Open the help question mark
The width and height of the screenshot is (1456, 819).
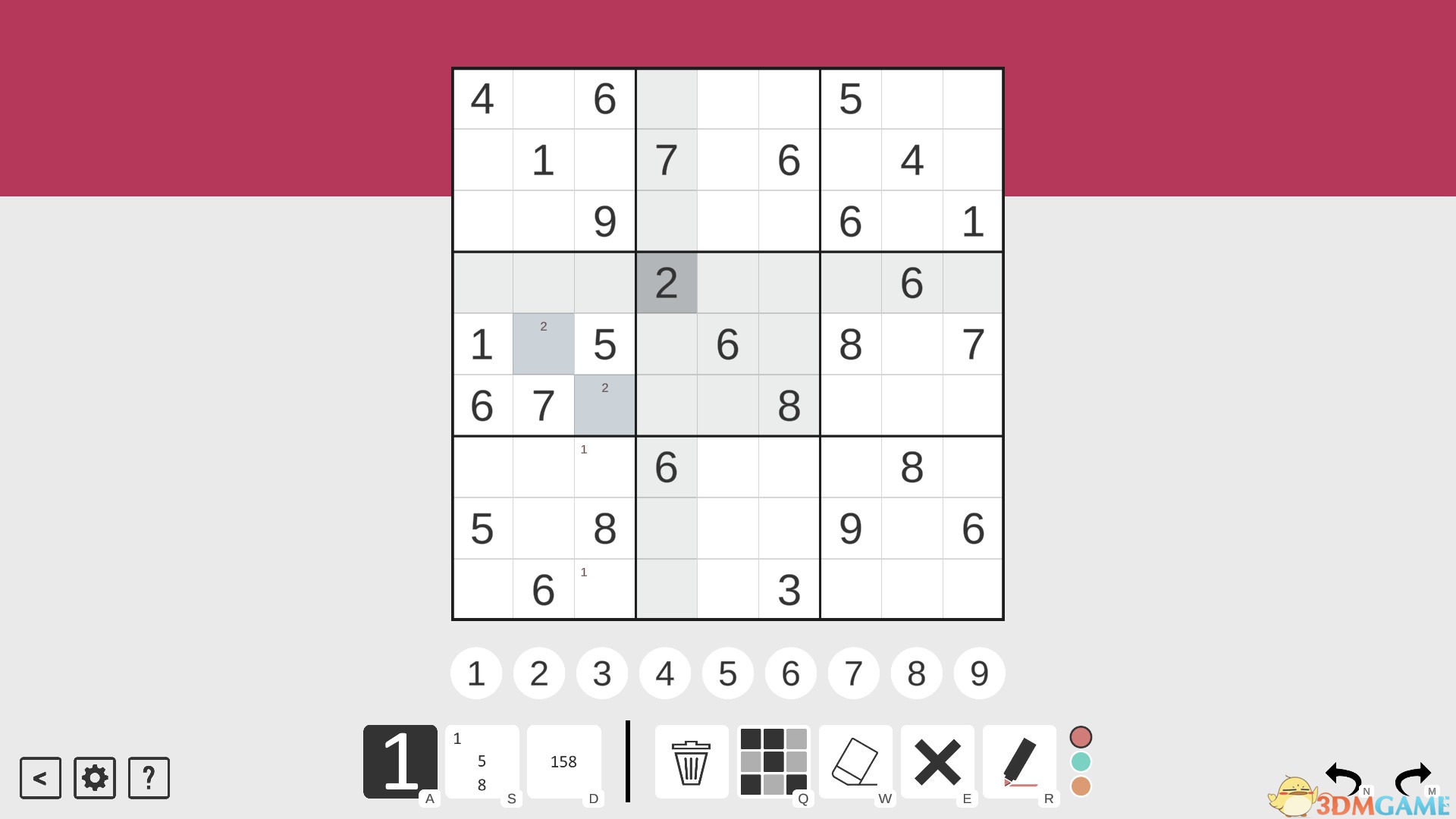(x=149, y=777)
